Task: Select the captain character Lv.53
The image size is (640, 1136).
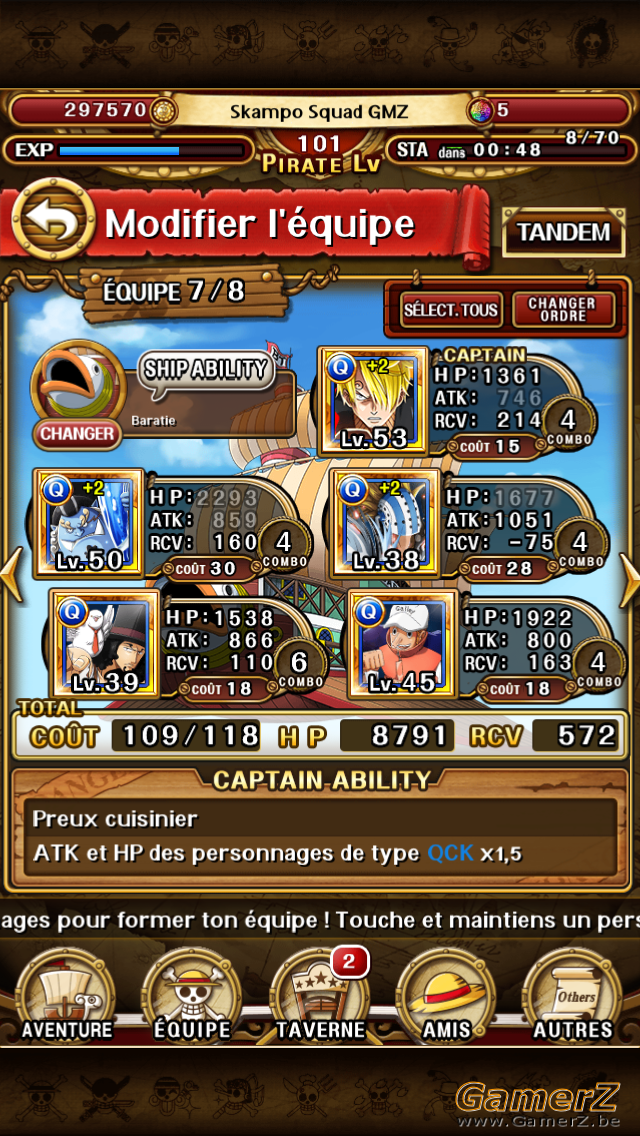Action: pyautogui.click(x=373, y=400)
